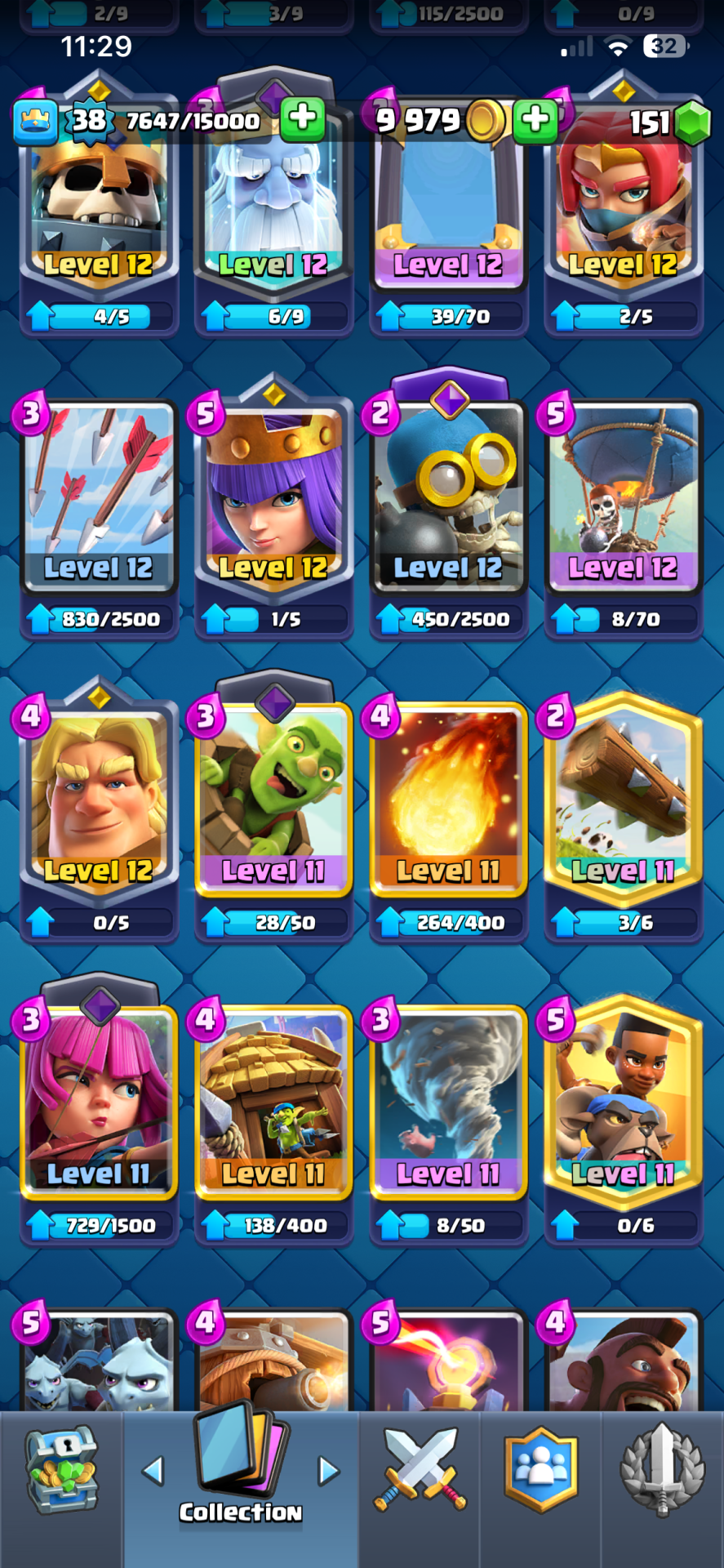
Task: Tap the green plus next to gold
Action: click(x=535, y=119)
